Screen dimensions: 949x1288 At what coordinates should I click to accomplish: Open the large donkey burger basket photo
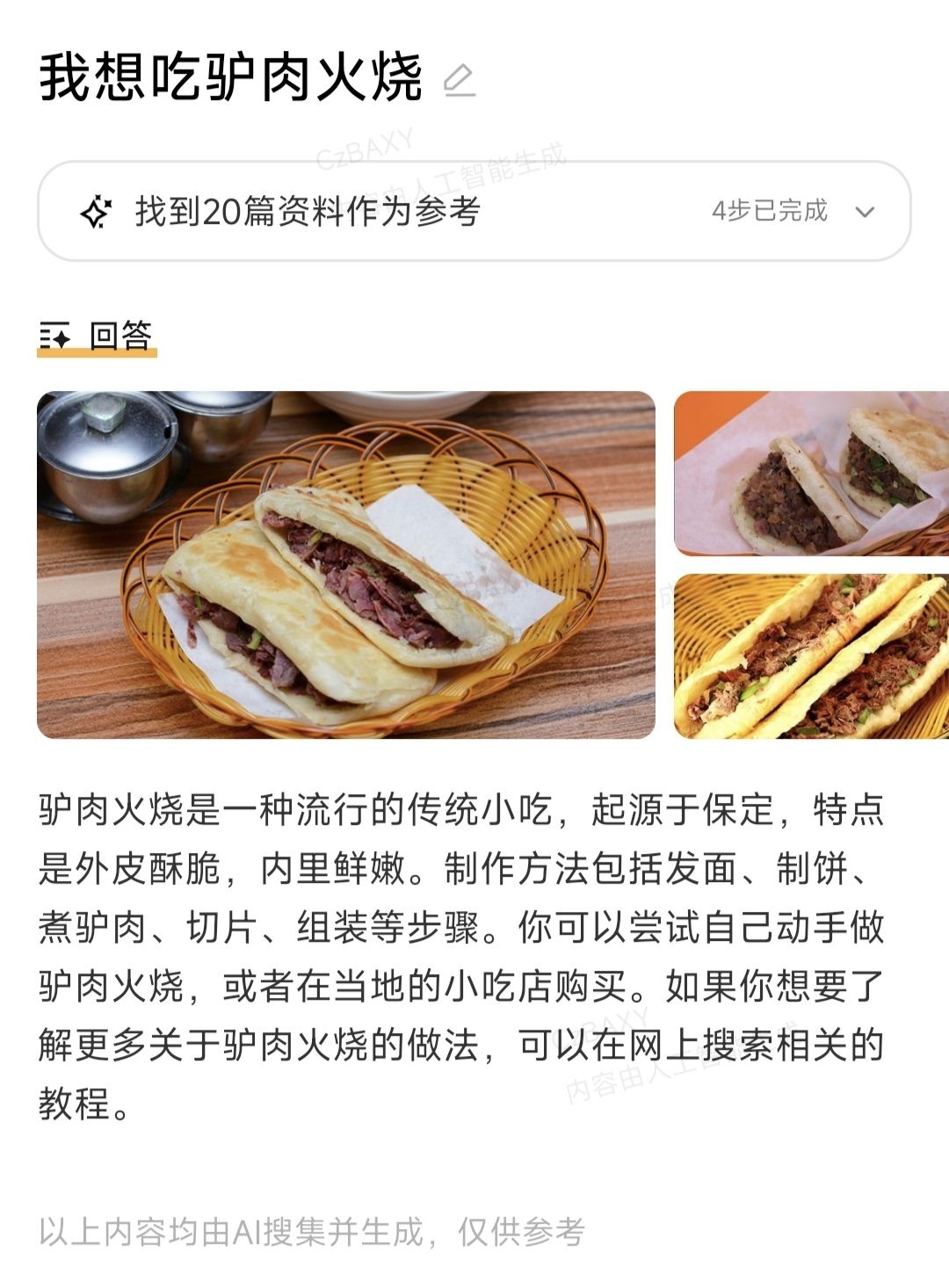(x=346, y=565)
